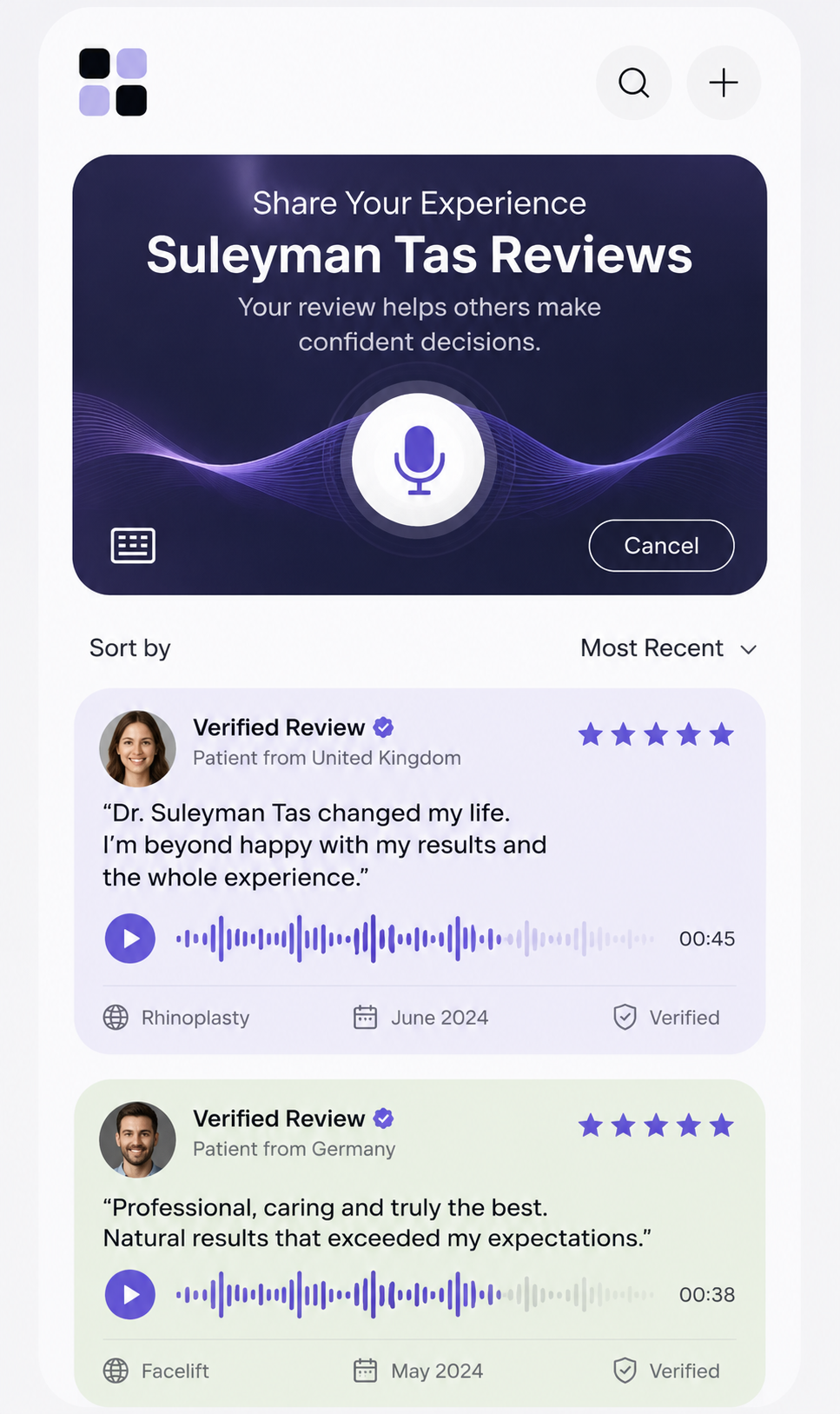Start recording with the microphone button
The image size is (840, 1414).
click(419, 460)
